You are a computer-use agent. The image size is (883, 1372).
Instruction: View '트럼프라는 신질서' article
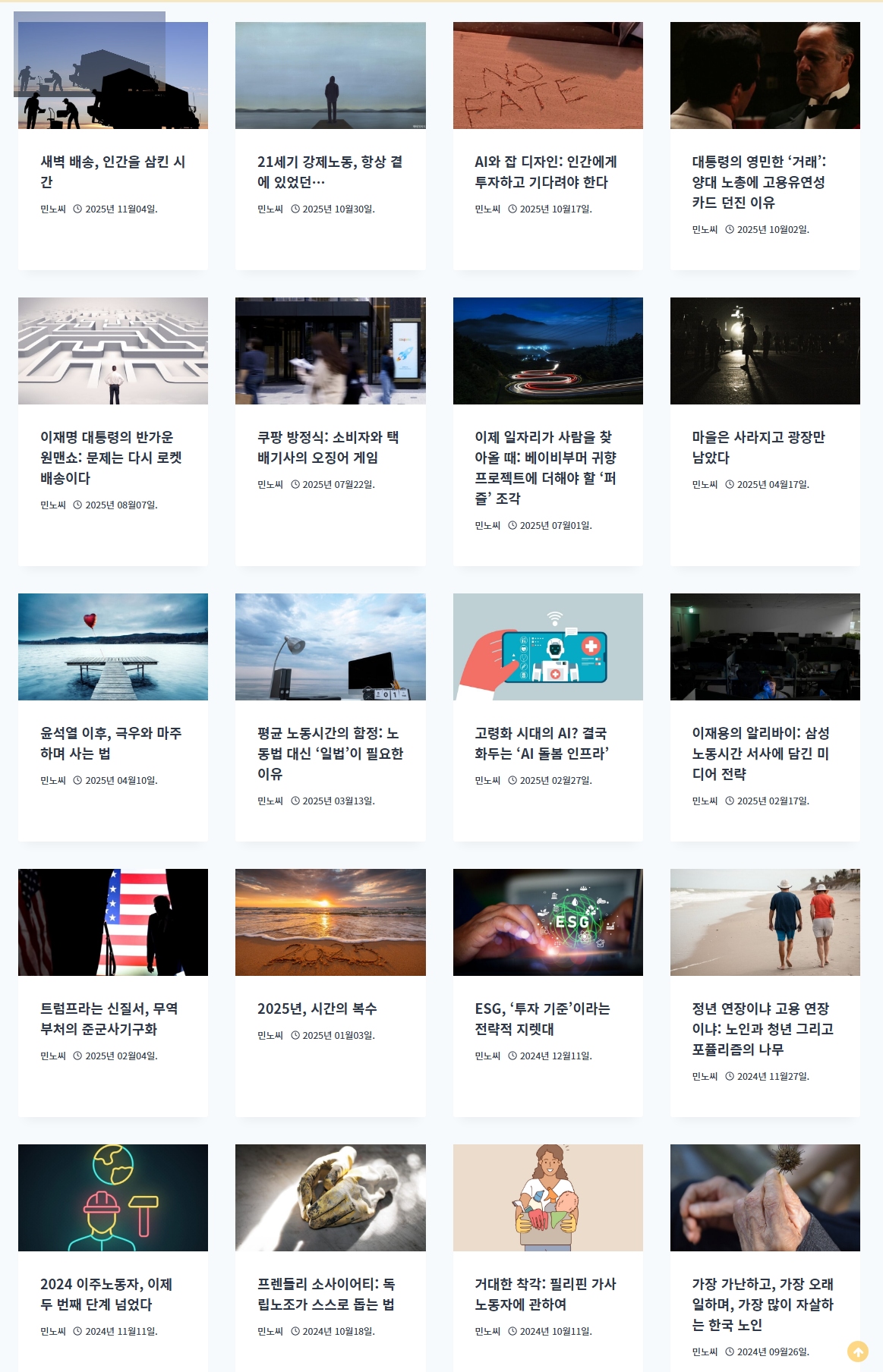[109, 1018]
